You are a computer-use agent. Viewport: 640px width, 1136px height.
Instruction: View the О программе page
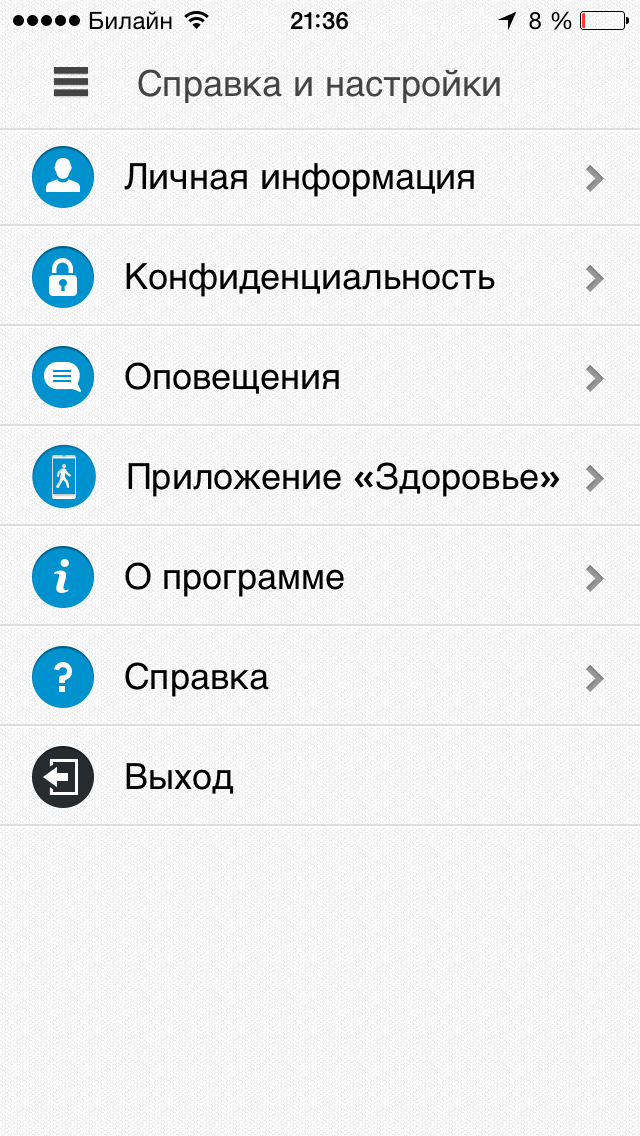point(320,576)
